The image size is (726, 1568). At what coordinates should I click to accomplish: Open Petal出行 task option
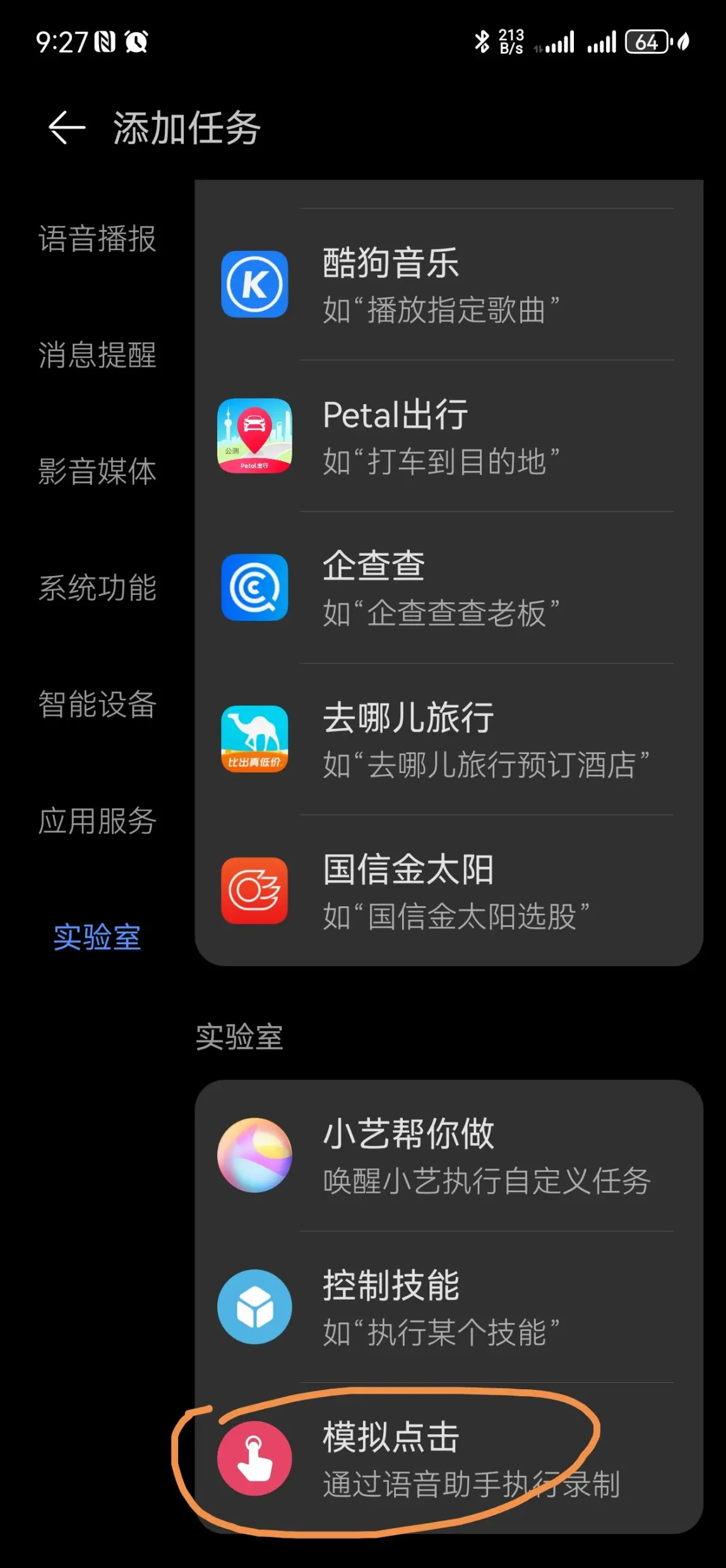(449, 436)
